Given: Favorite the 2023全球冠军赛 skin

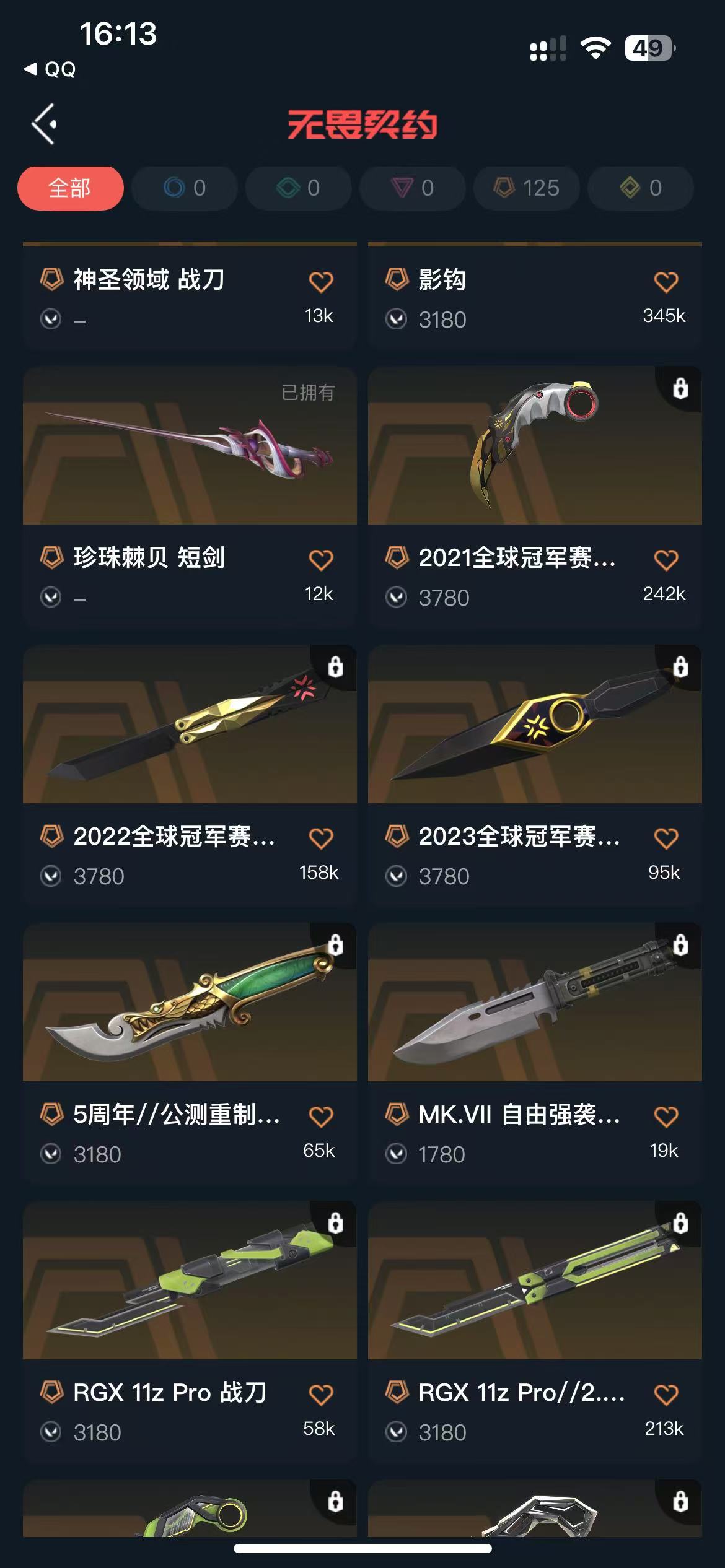Looking at the screenshot, I should click(666, 838).
